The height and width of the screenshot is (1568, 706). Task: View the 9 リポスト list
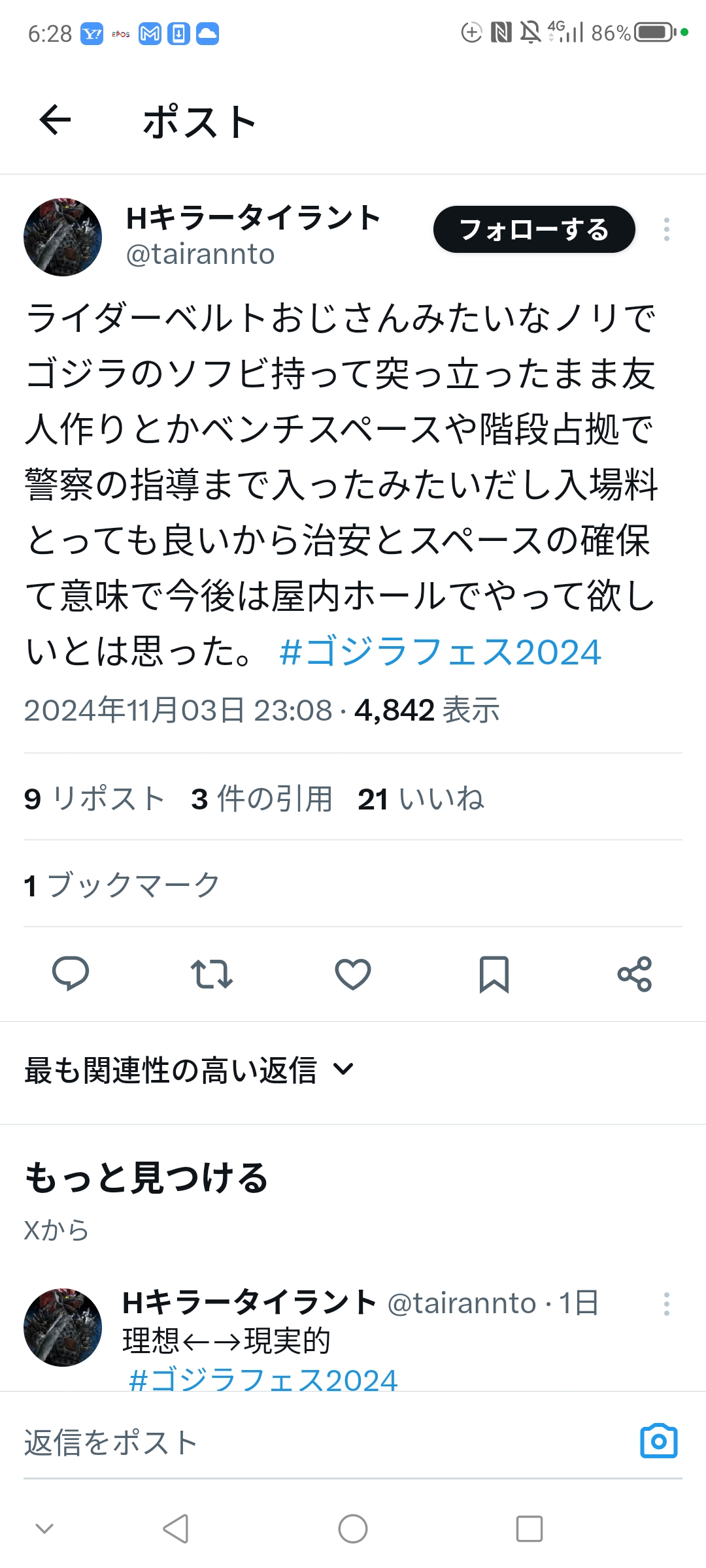coord(93,798)
